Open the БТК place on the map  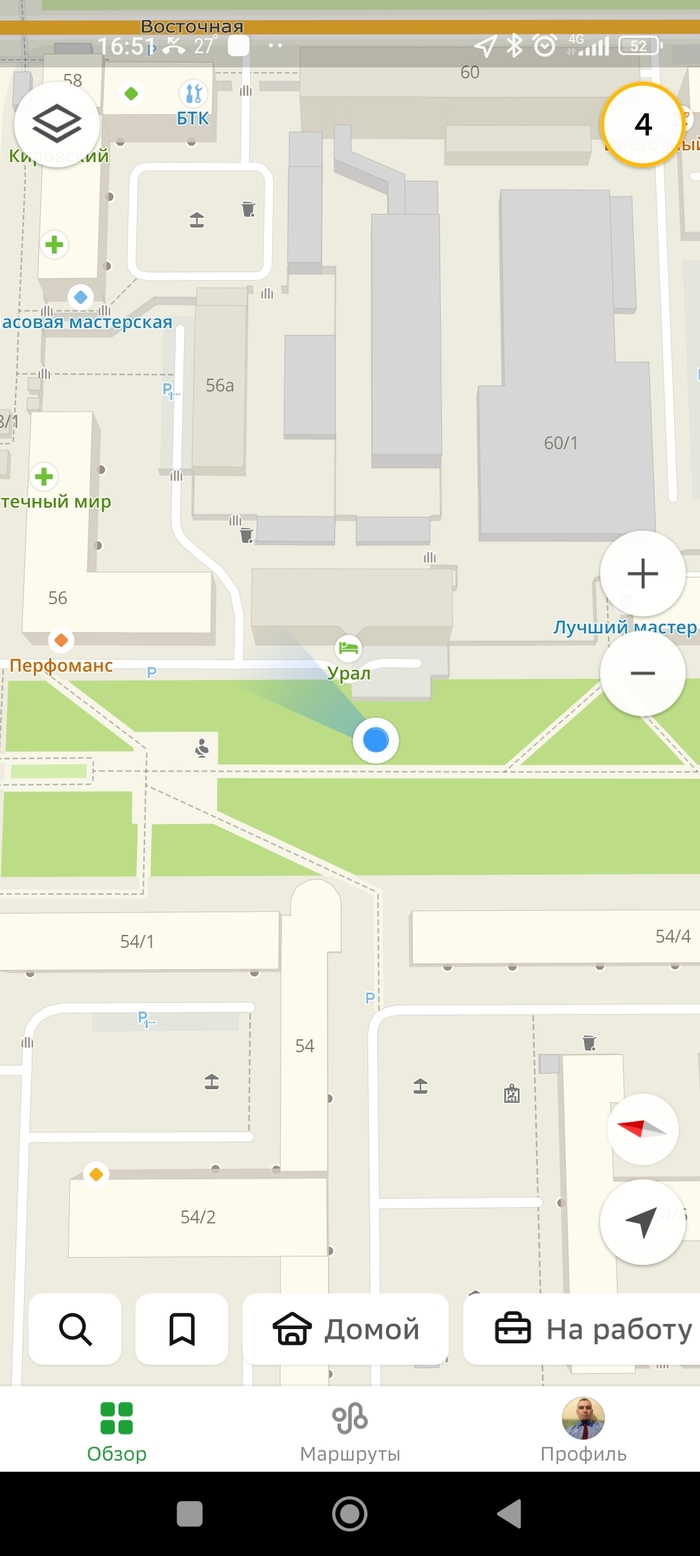tap(193, 95)
